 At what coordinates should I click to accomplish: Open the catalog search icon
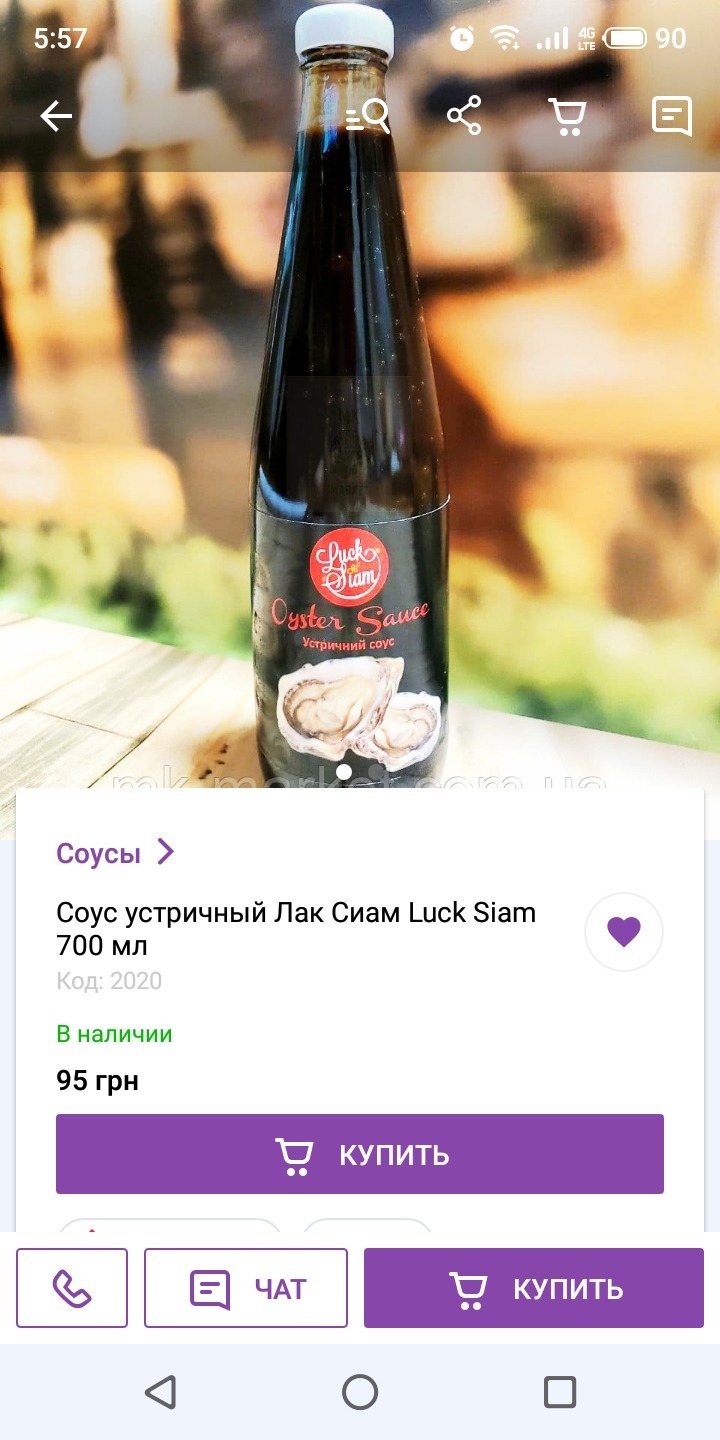(x=367, y=117)
